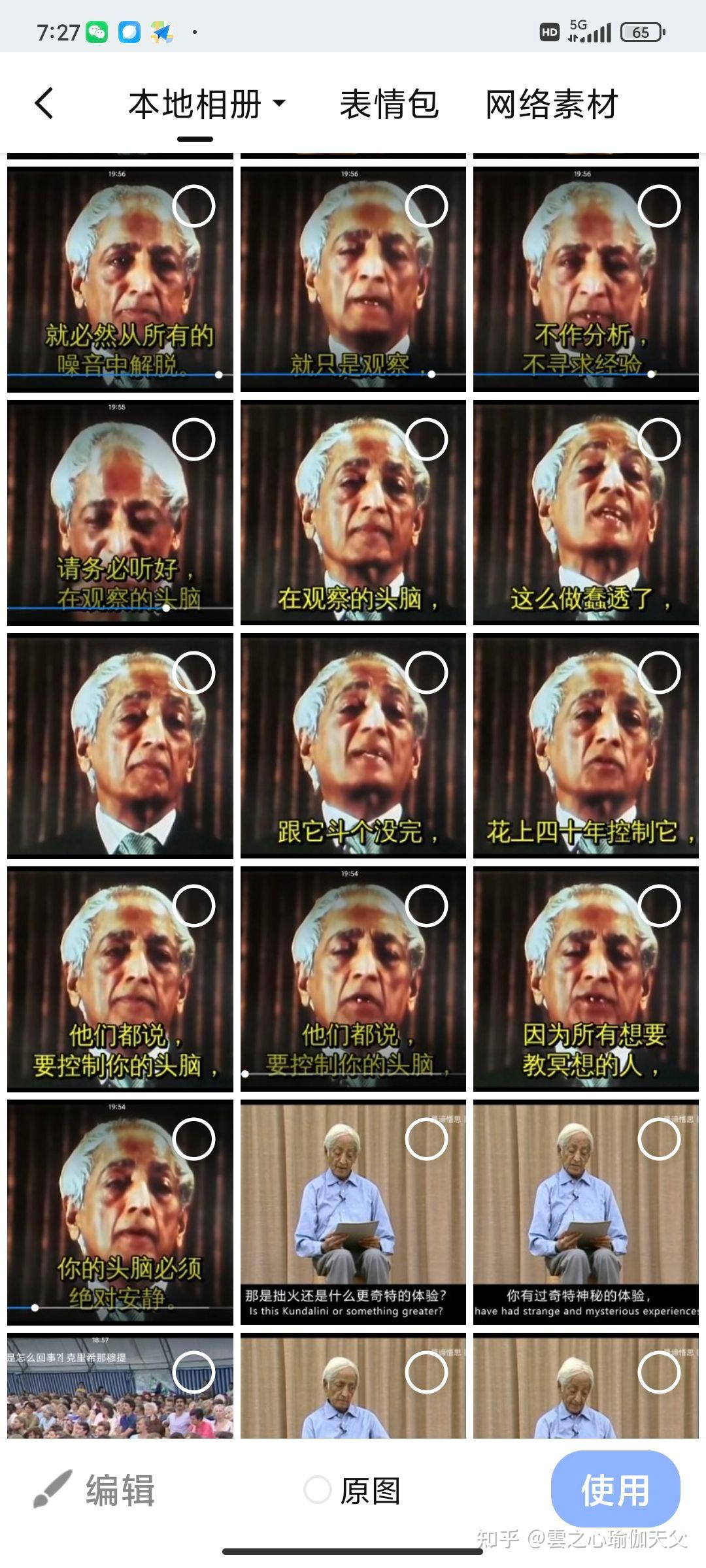This screenshot has width=706, height=1568.
Task: Open the photo with Kundalini subtitle
Action: pyautogui.click(x=353, y=1212)
